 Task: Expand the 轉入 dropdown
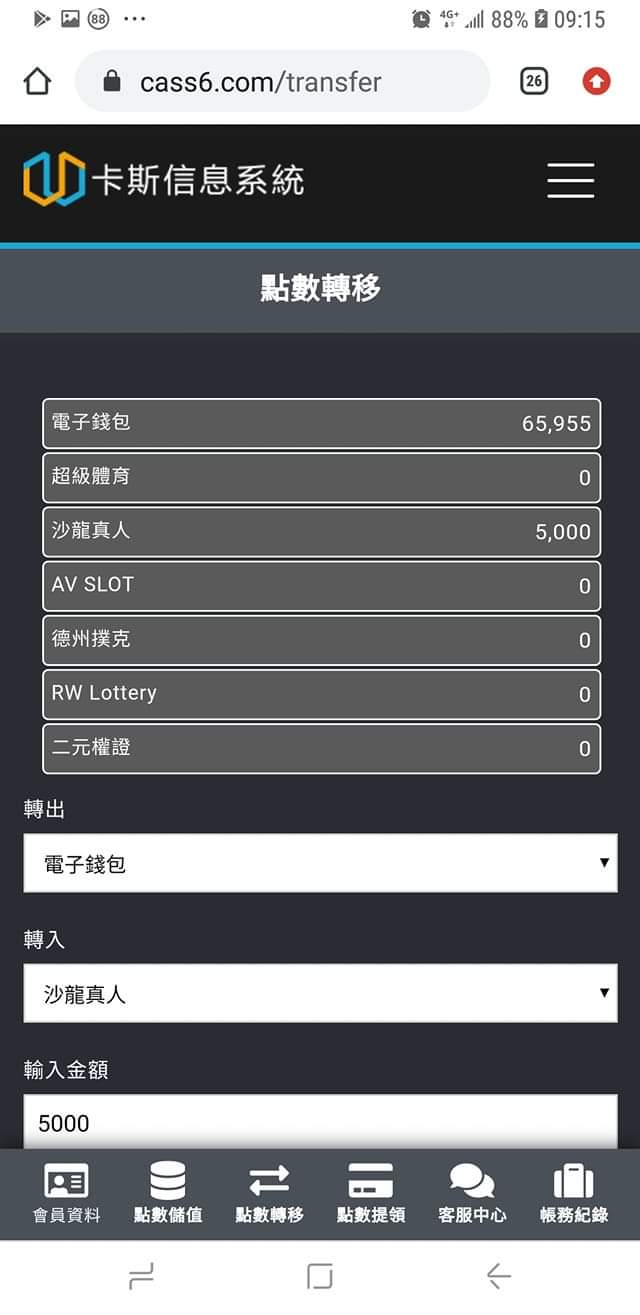point(320,993)
